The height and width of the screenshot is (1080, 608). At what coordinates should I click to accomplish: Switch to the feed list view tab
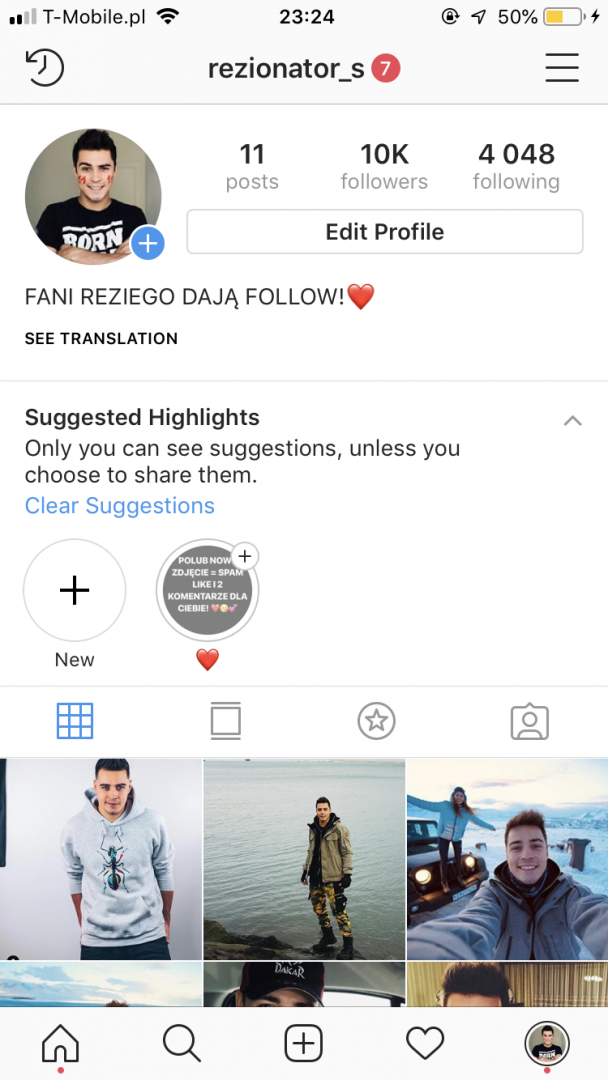(226, 720)
